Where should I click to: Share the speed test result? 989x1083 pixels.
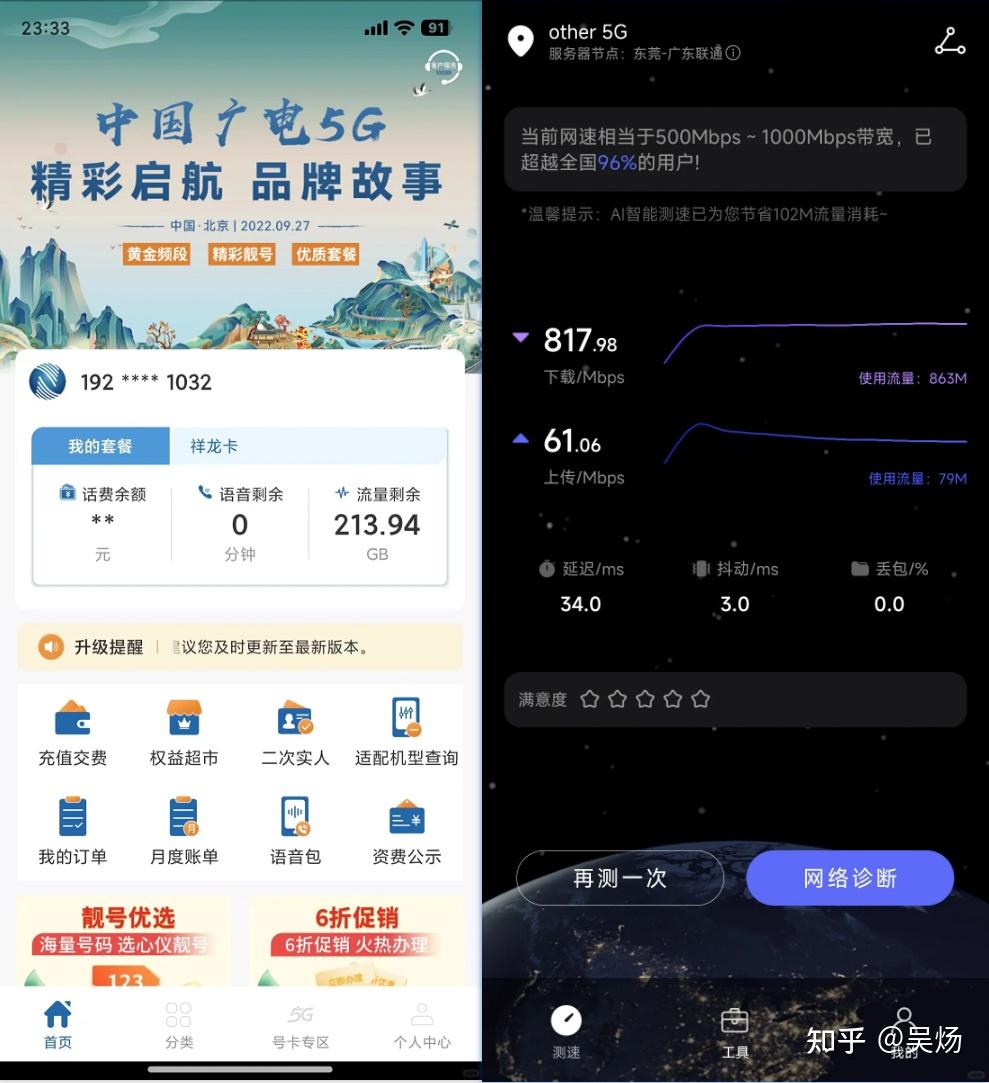pos(949,41)
